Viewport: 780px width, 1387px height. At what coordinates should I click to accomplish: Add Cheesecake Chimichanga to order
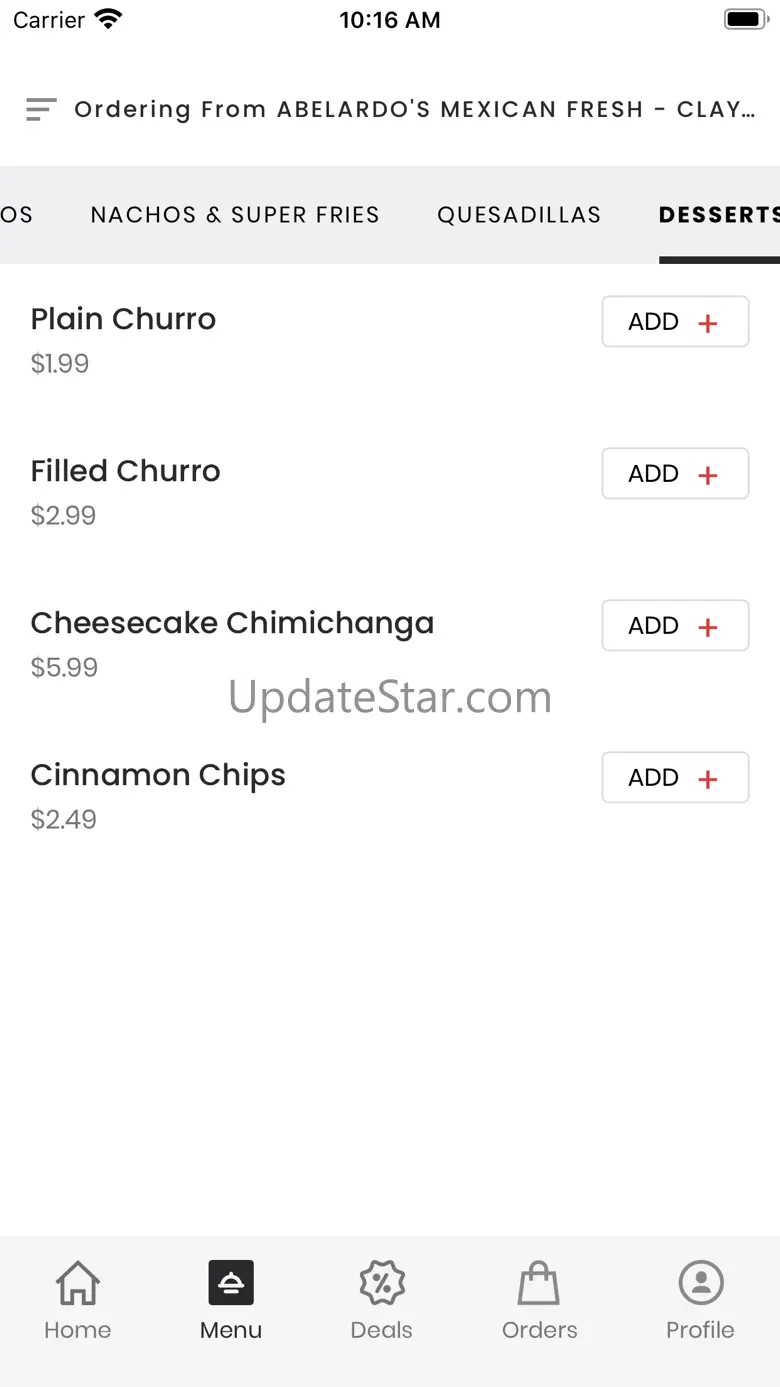click(x=675, y=626)
